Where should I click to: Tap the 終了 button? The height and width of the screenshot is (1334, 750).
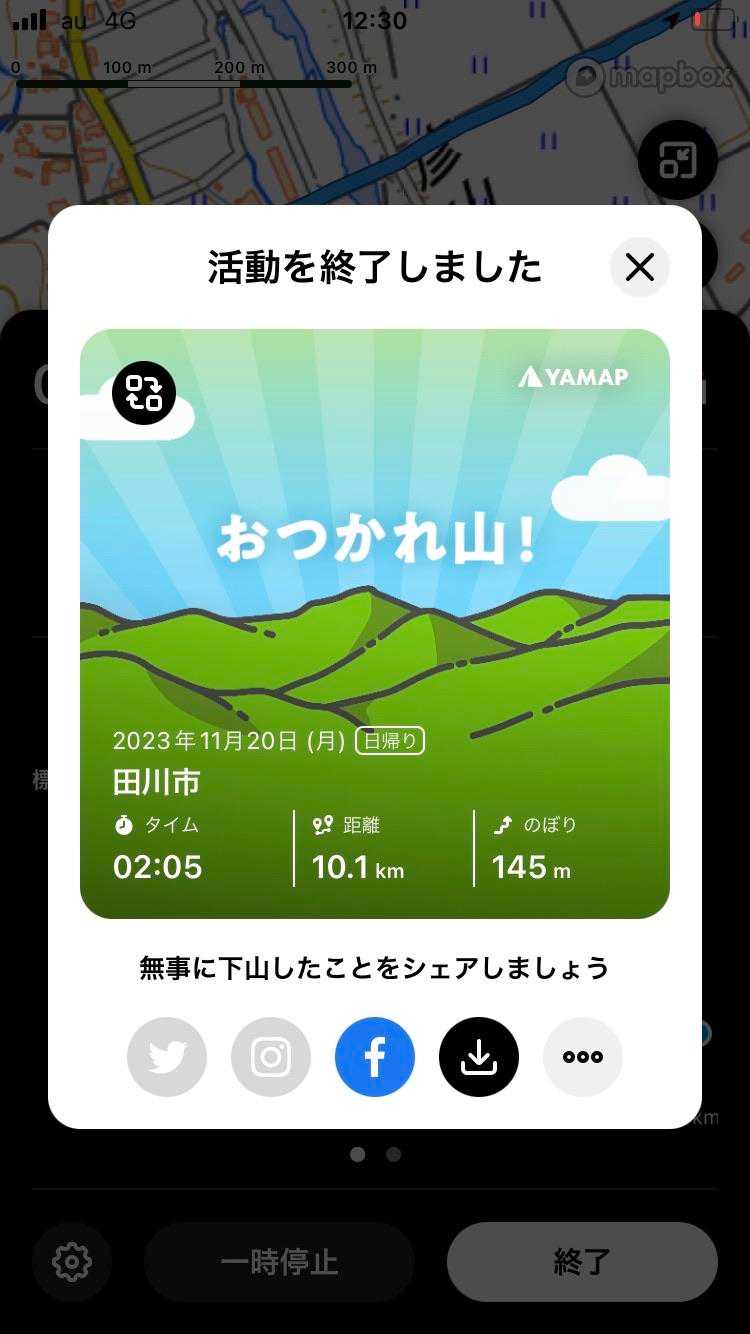[582, 1262]
